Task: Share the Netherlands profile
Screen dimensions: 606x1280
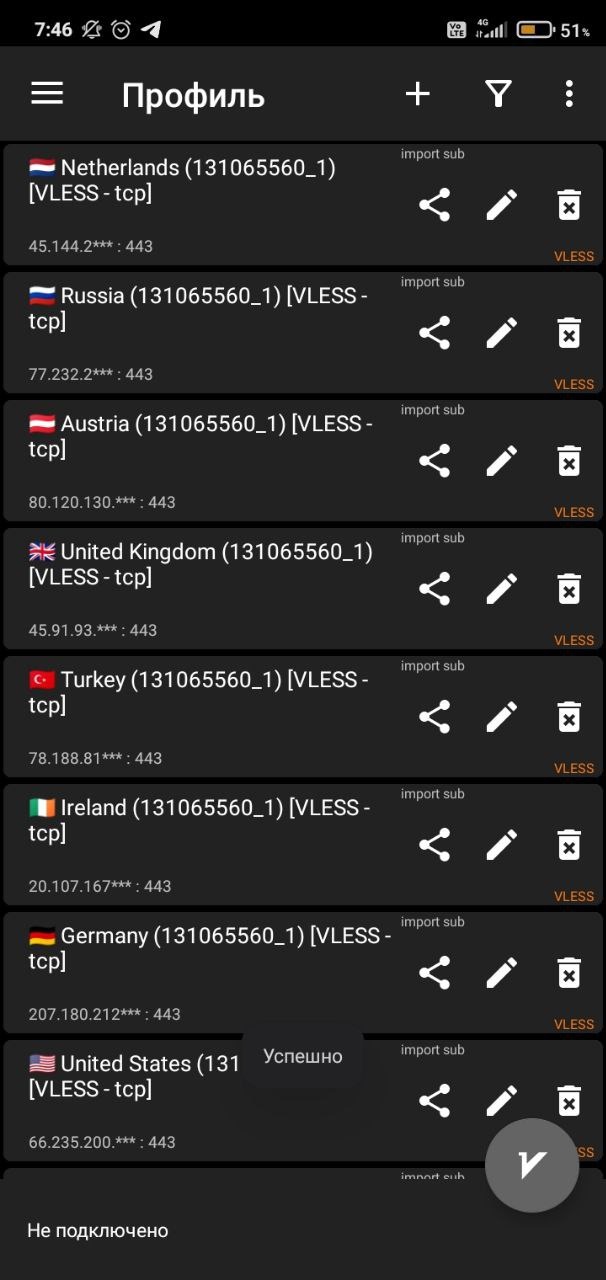Action: point(434,205)
